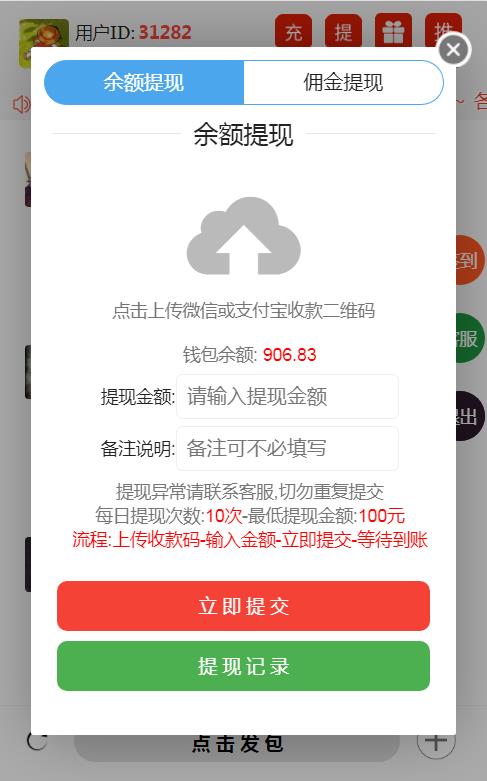Select the 余额提现 tab
487x781 pixels.
(144, 83)
